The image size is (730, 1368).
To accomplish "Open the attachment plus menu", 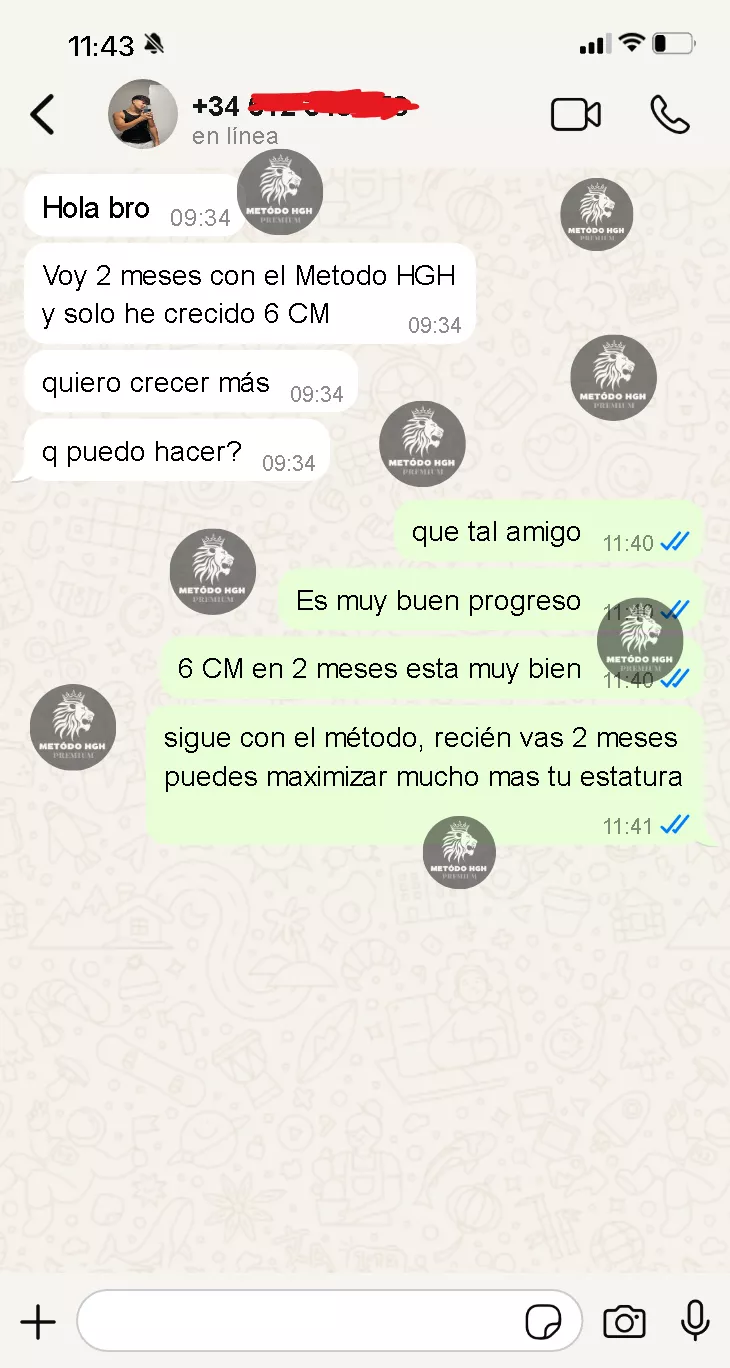I will [38, 1322].
